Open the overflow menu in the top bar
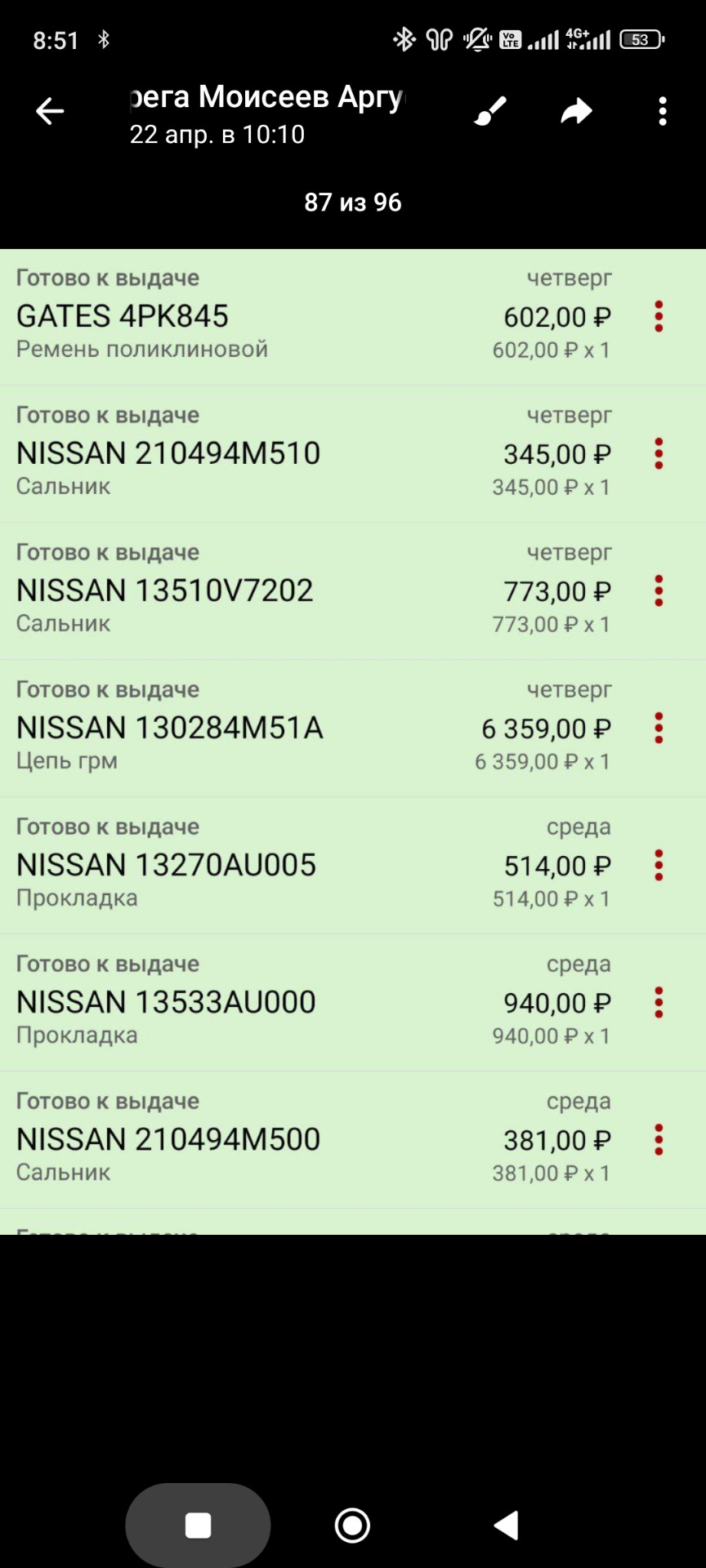The image size is (706, 1568). [x=663, y=111]
